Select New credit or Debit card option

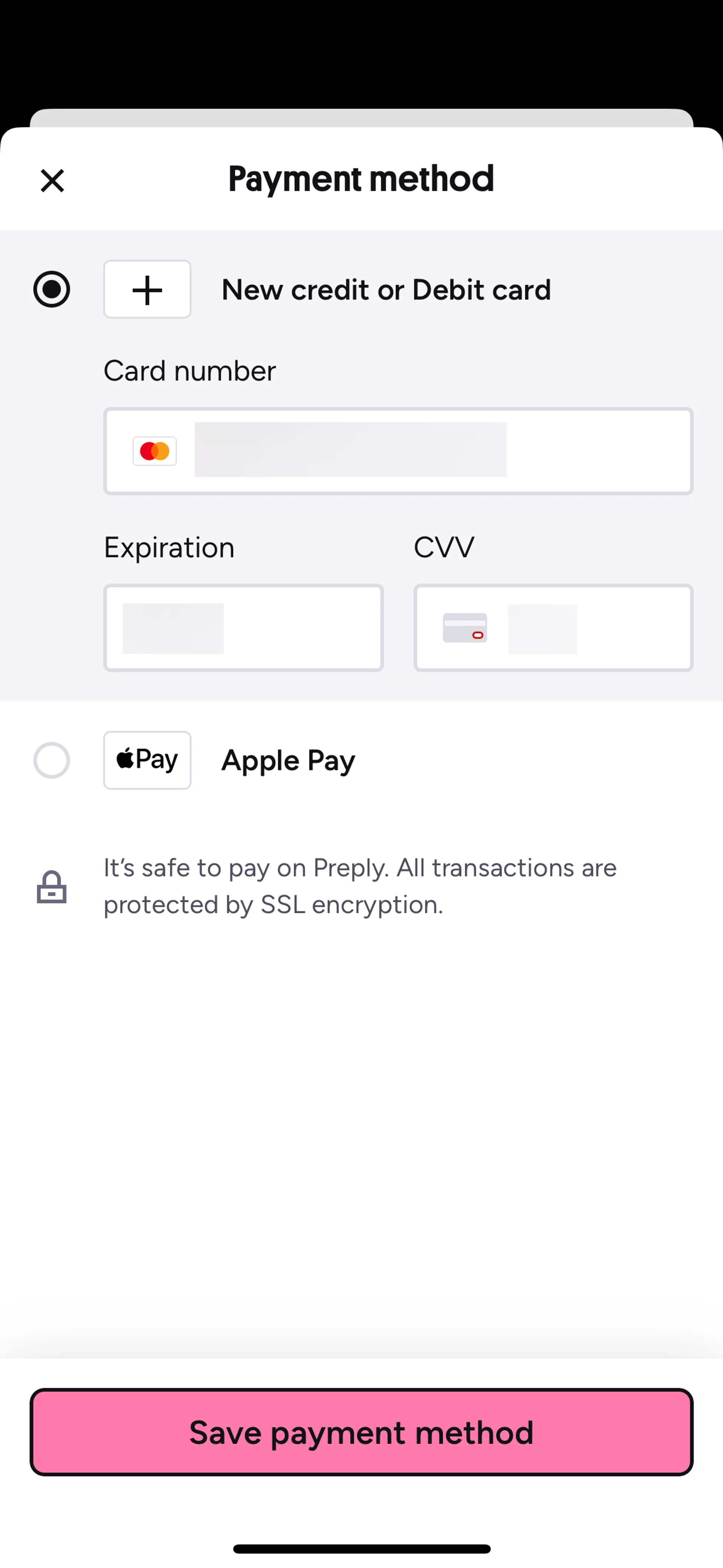52,289
